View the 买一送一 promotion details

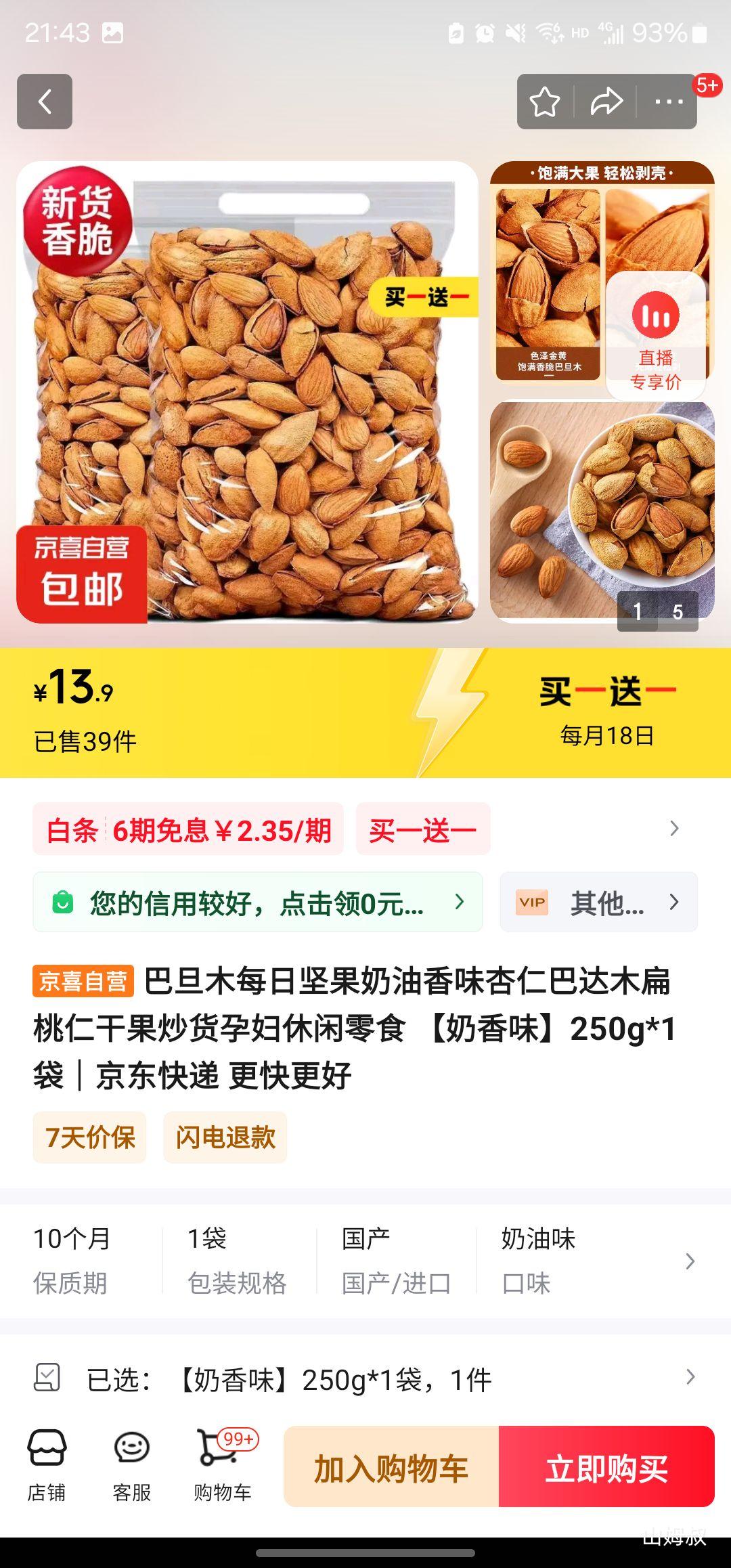[x=422, y=829]
